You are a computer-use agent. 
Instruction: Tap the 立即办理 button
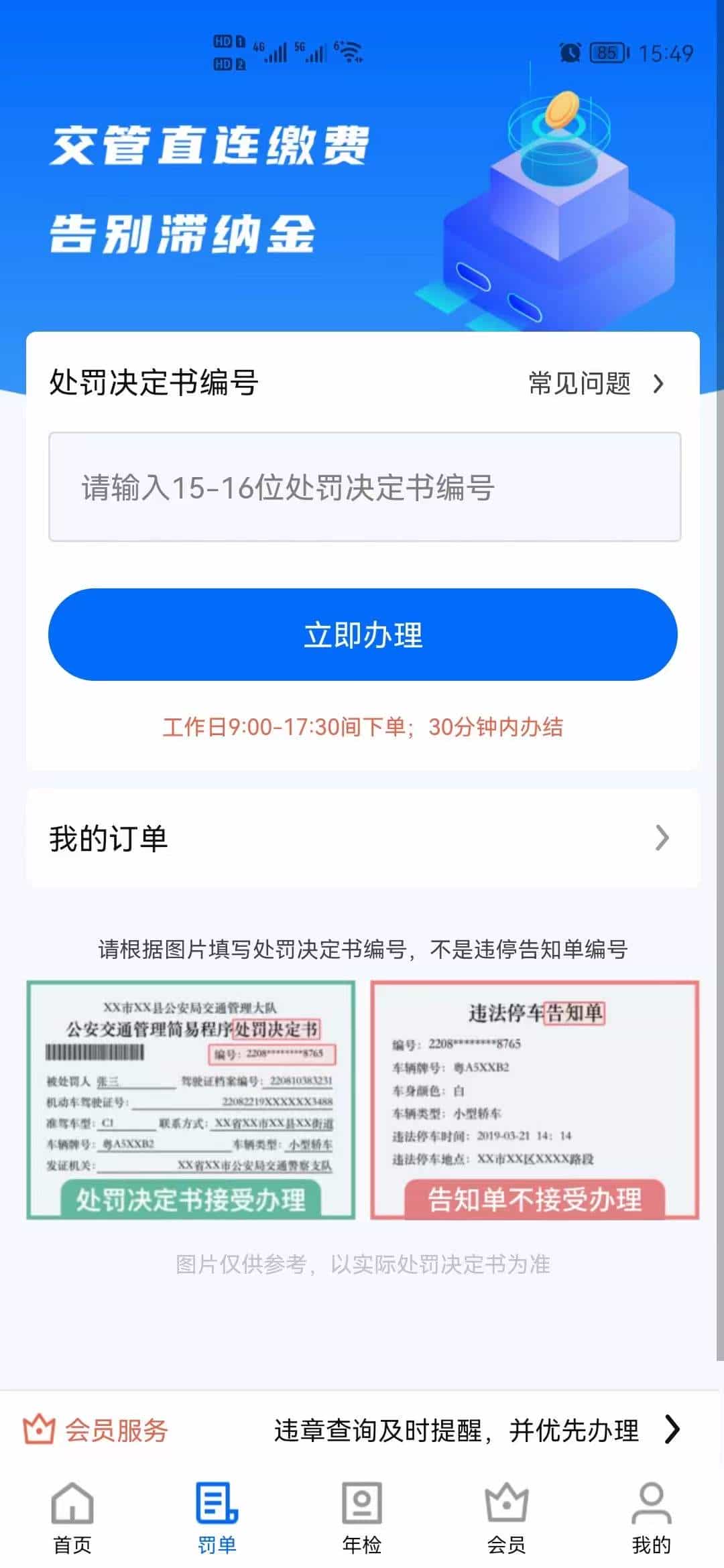coord(363,635)
